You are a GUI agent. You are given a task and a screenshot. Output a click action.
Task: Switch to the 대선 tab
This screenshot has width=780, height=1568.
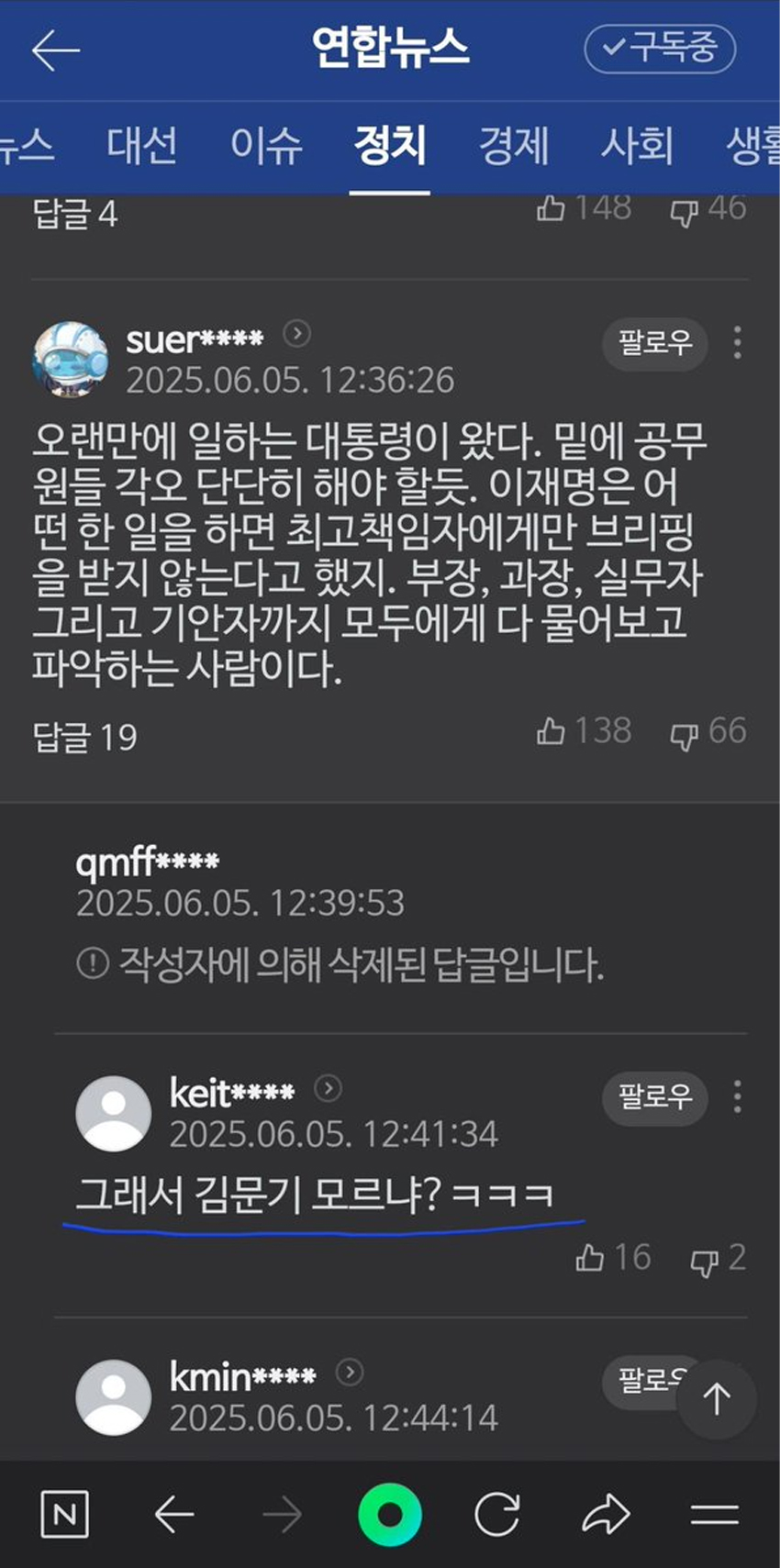click(141, 147)
